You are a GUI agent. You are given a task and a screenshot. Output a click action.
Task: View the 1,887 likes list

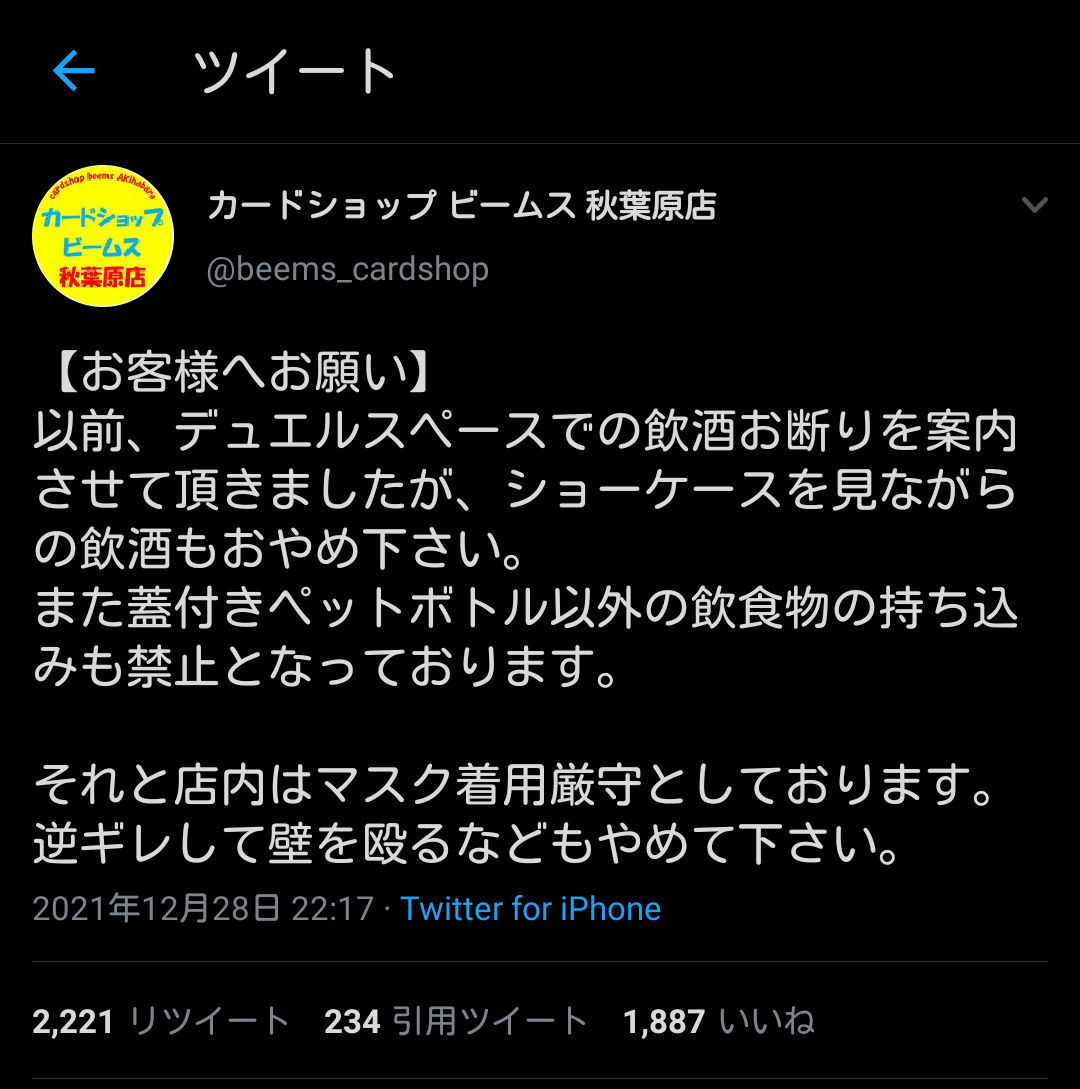(718, 1021)
